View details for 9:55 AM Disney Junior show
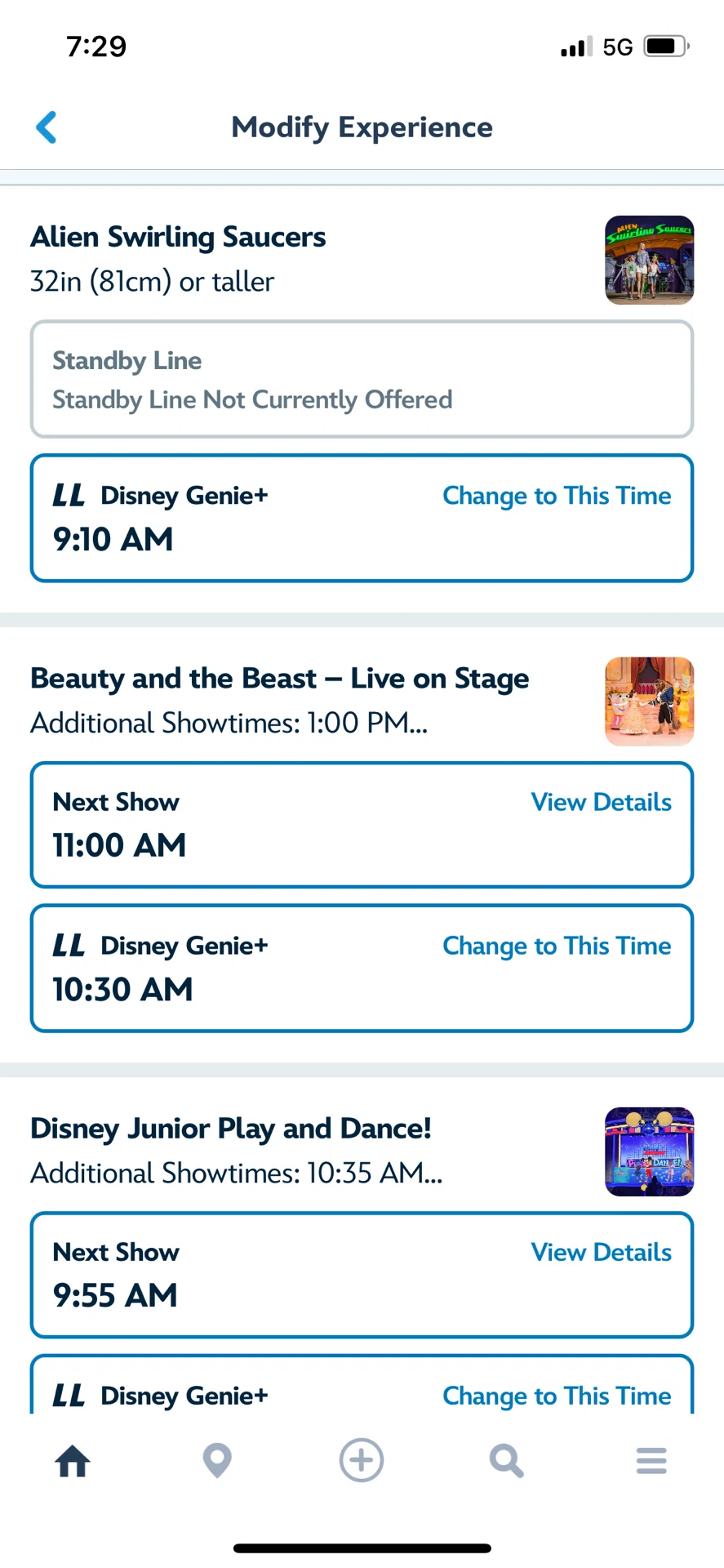724x1568 pixels. click(x=601, y=1252)
